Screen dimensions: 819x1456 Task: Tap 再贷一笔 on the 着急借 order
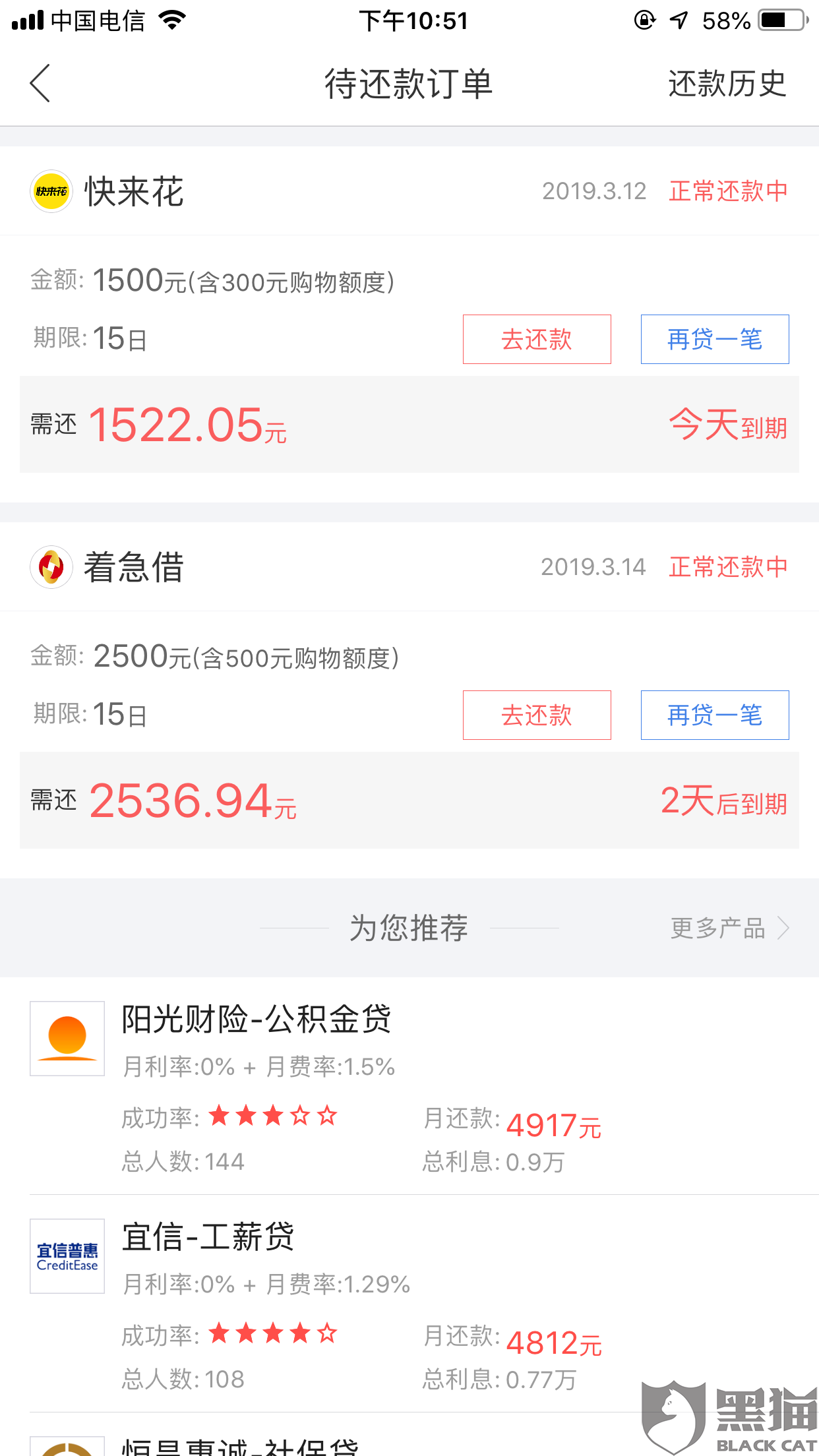point(714,715)
